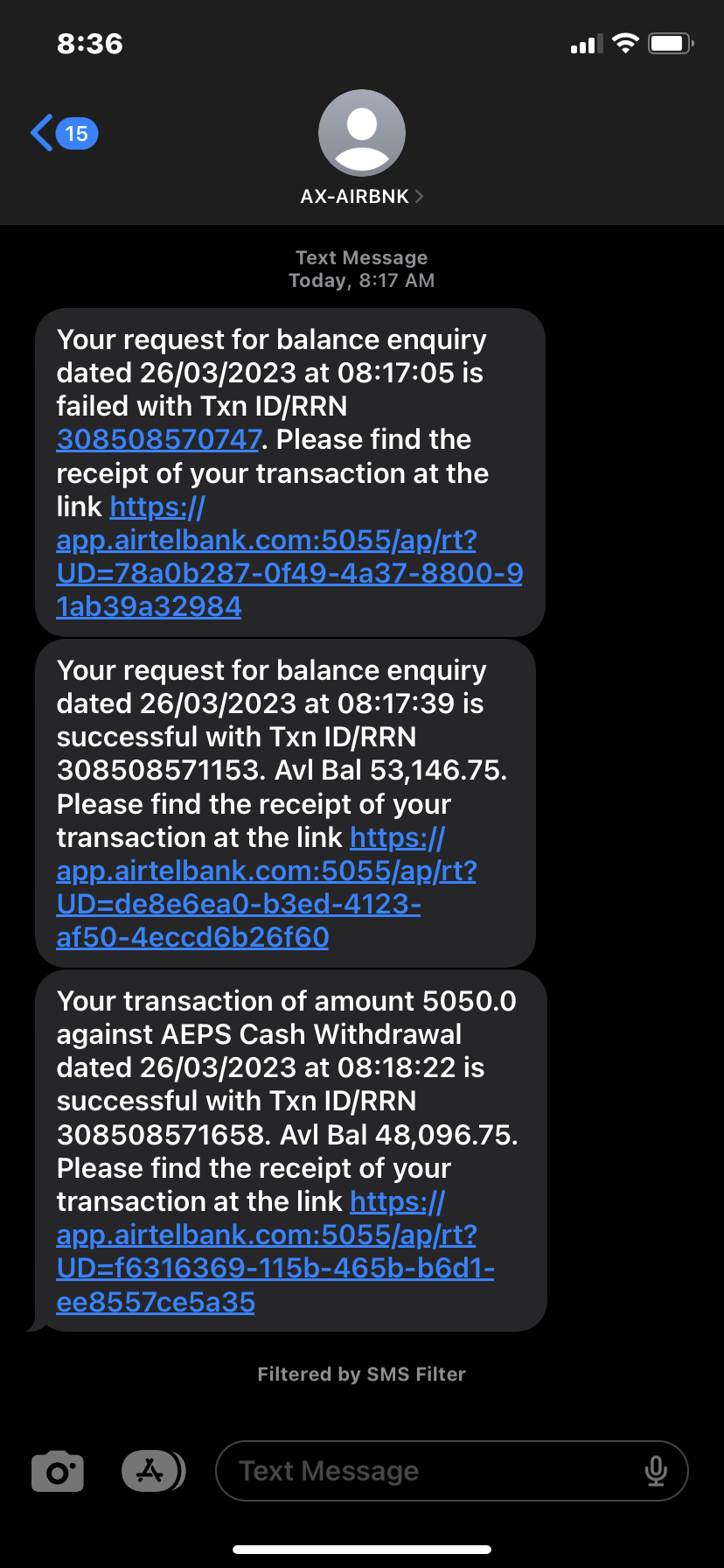This screenshot has height=1568, width=724.
Task: Open receipt link ending ee8557ce5a35
Action: (275, 1268)
